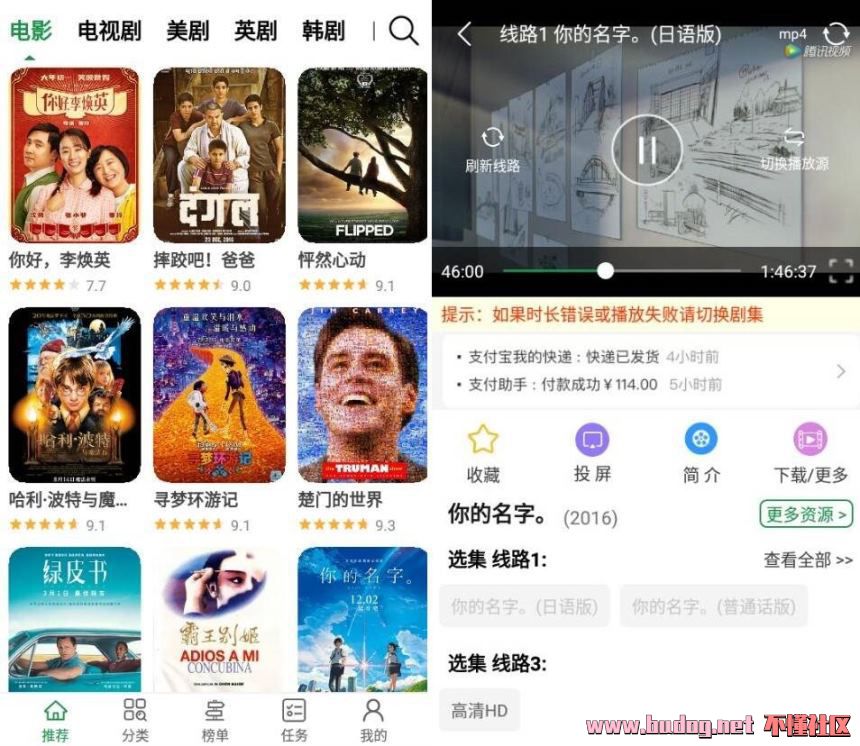Open the search magnifier icon
Image resolution: width=860 pixels, height=746 pixels.
(x=403, y=31)
